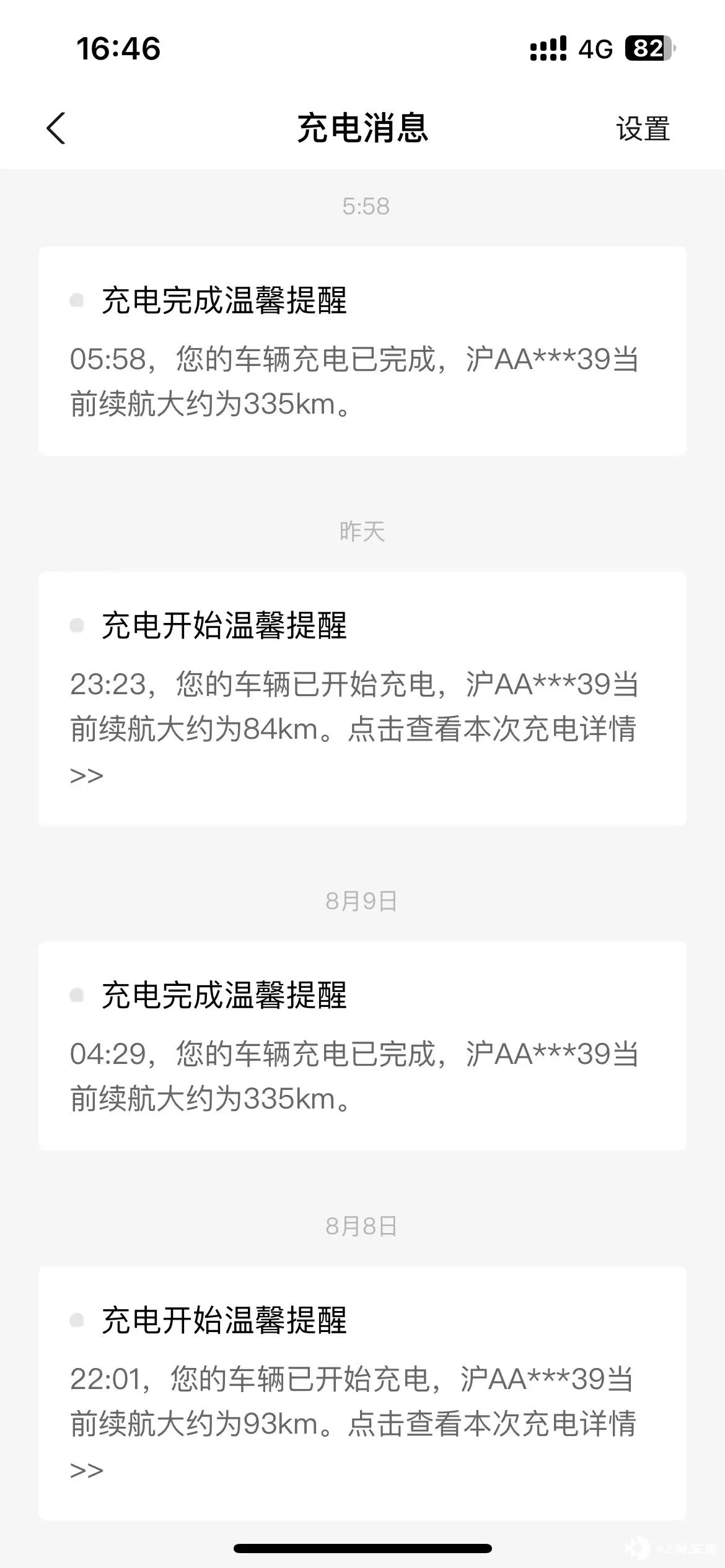Open the 05:58 charging complete message
Image resolution: width=725 pixels, height=1568 pixels.
362,351
